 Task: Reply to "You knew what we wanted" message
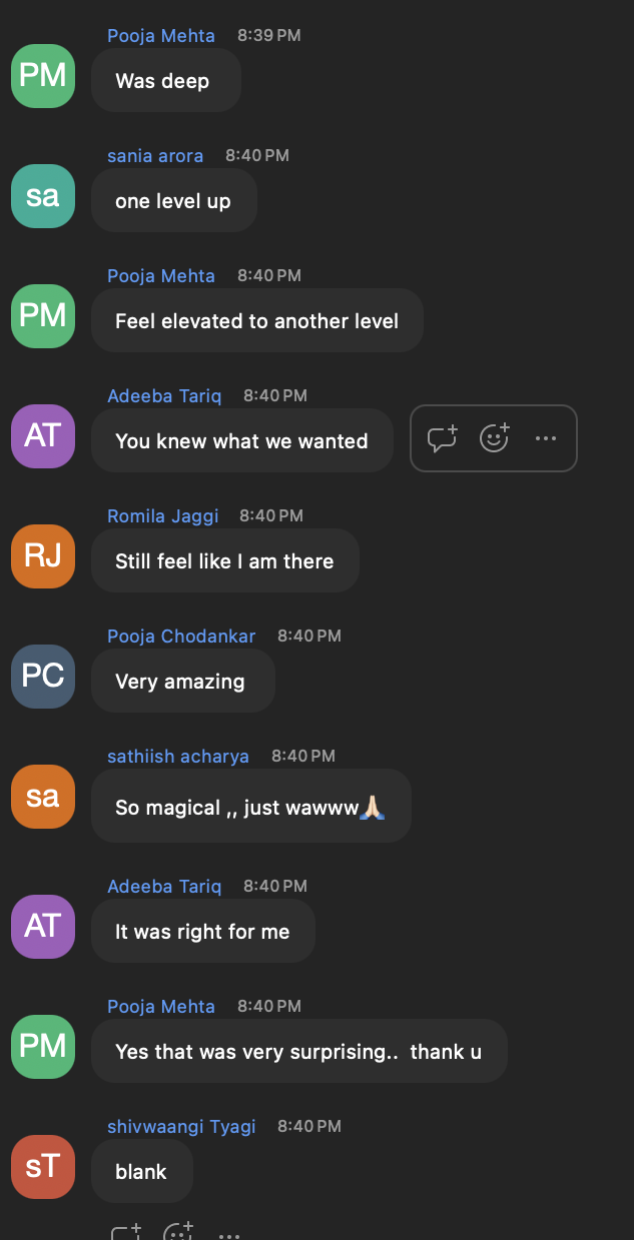point(442,438)
